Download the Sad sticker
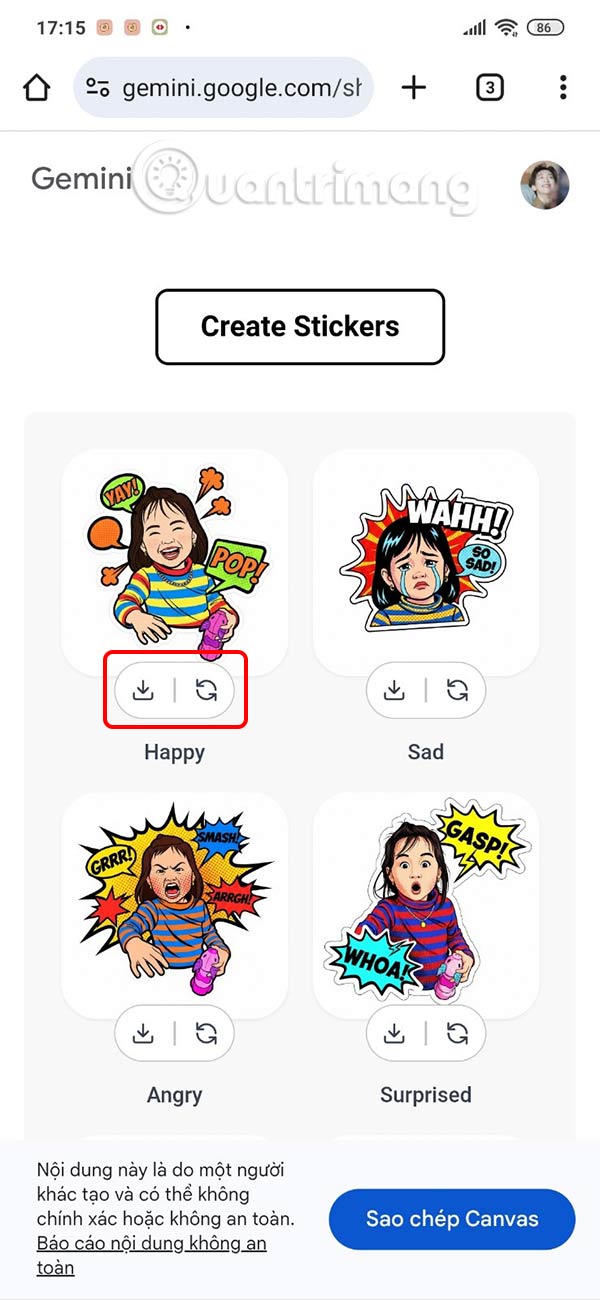The width and height of the screenshot is (600, 1300). (395, 690)
